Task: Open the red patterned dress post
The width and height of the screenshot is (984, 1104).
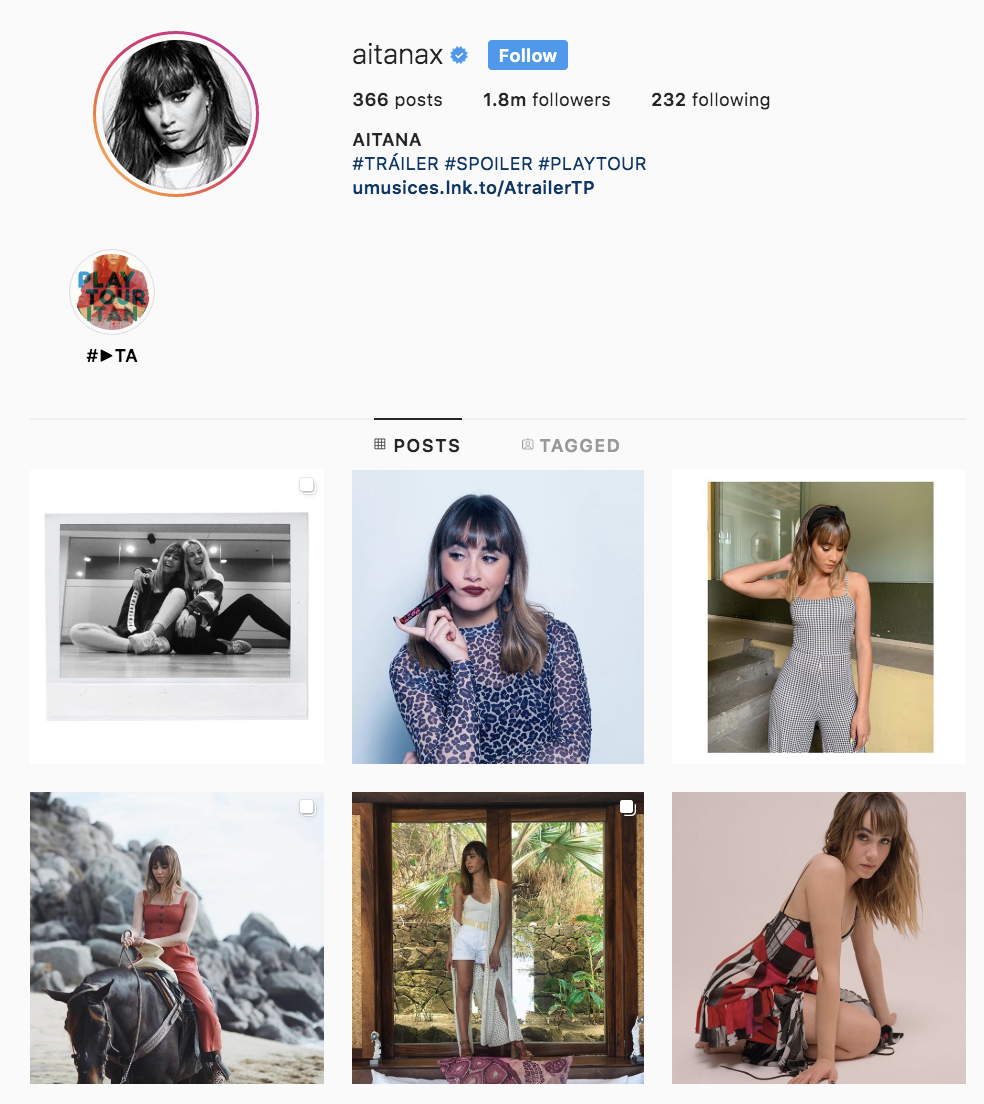Action: click(819, 938)
